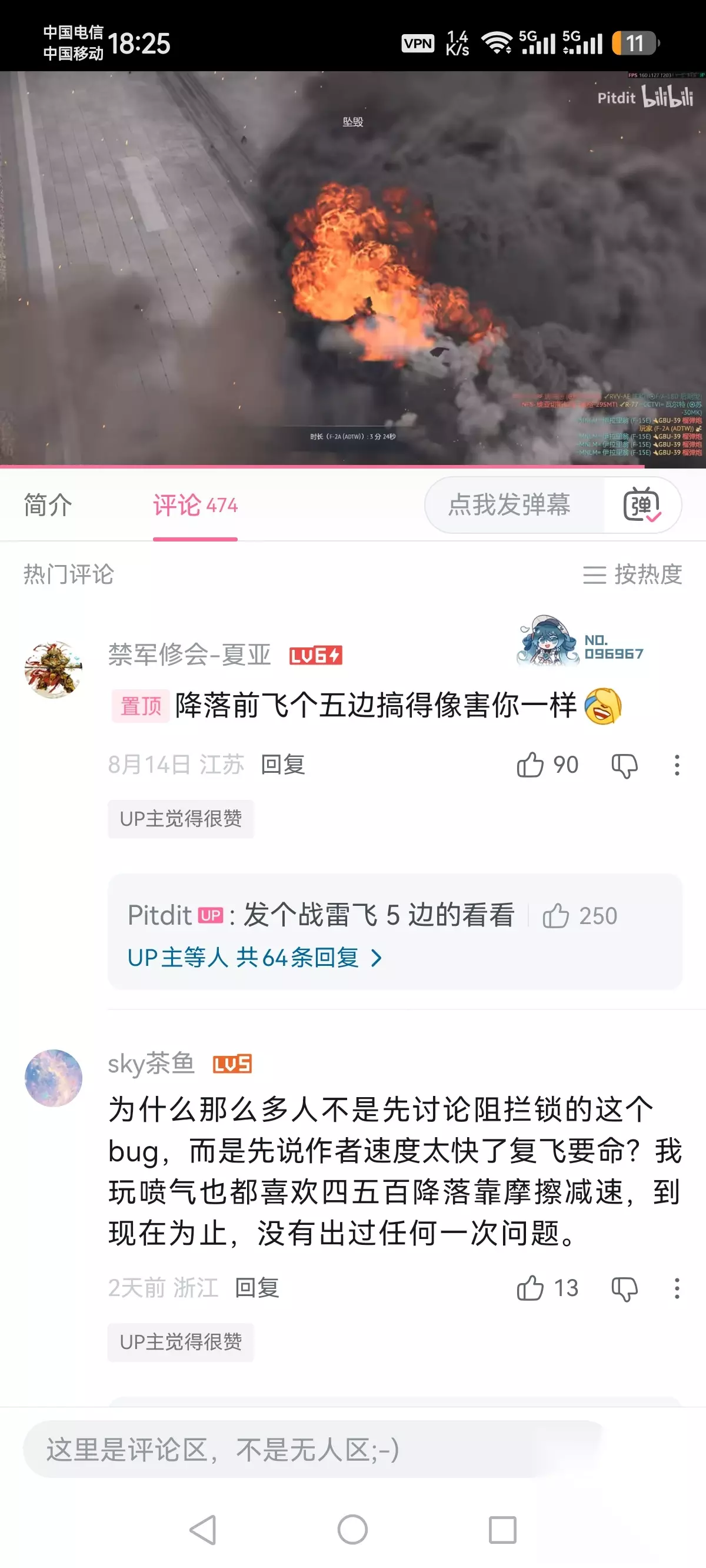Open 禁军修会-夏亚's profile avatar

(54, 669)
